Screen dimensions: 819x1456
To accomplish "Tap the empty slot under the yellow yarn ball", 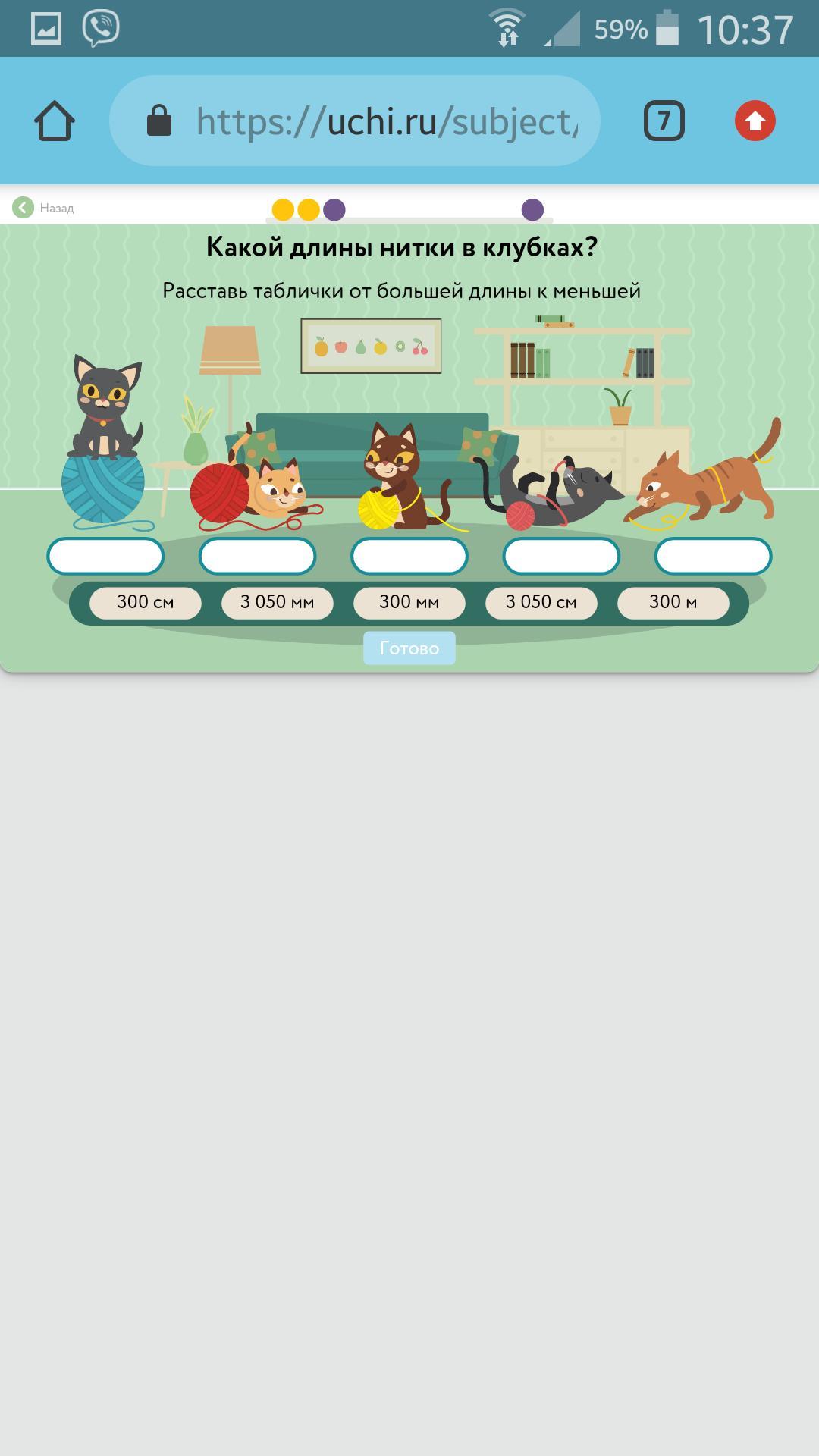I will click(x=409, y=556).
